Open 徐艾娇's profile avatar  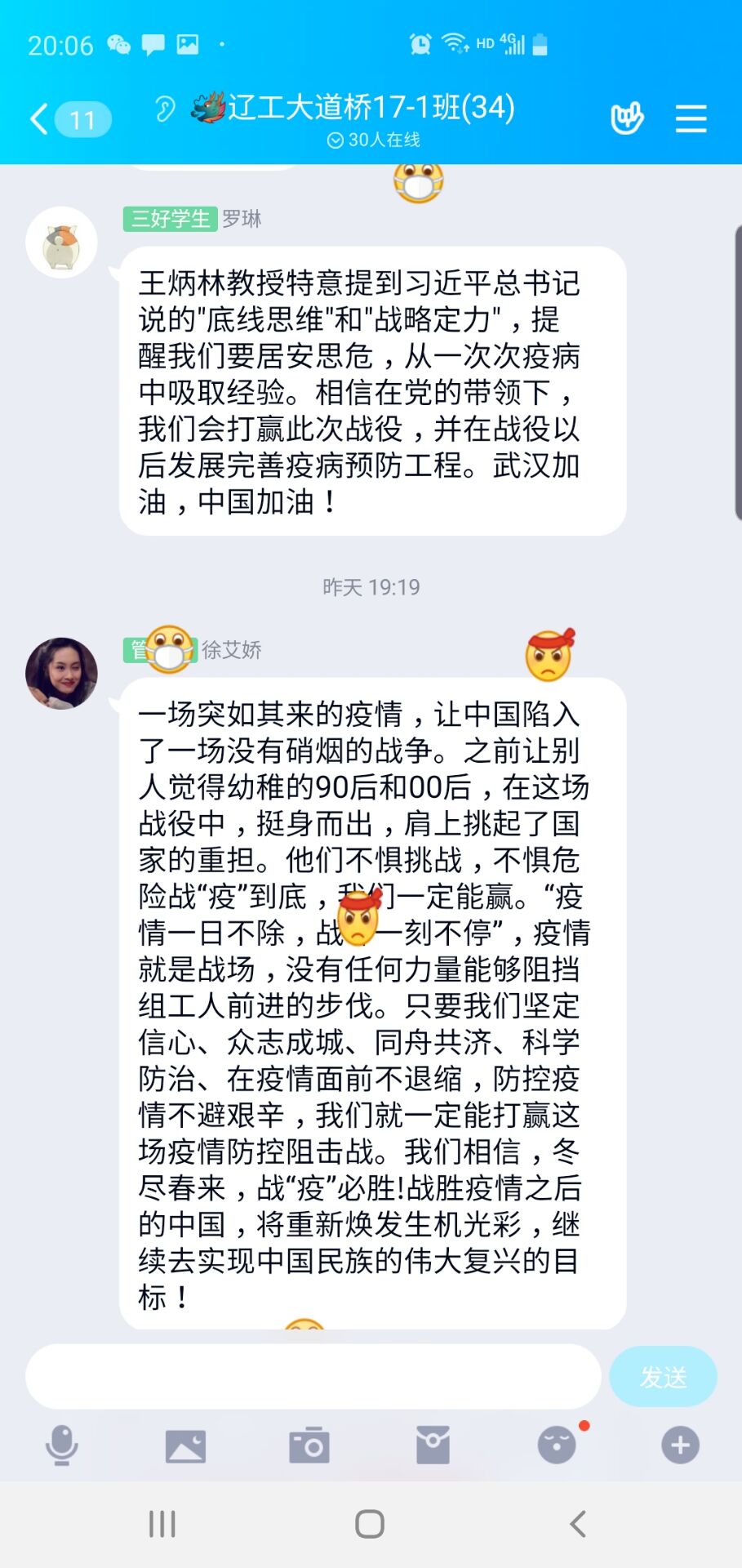pos(61,673)
